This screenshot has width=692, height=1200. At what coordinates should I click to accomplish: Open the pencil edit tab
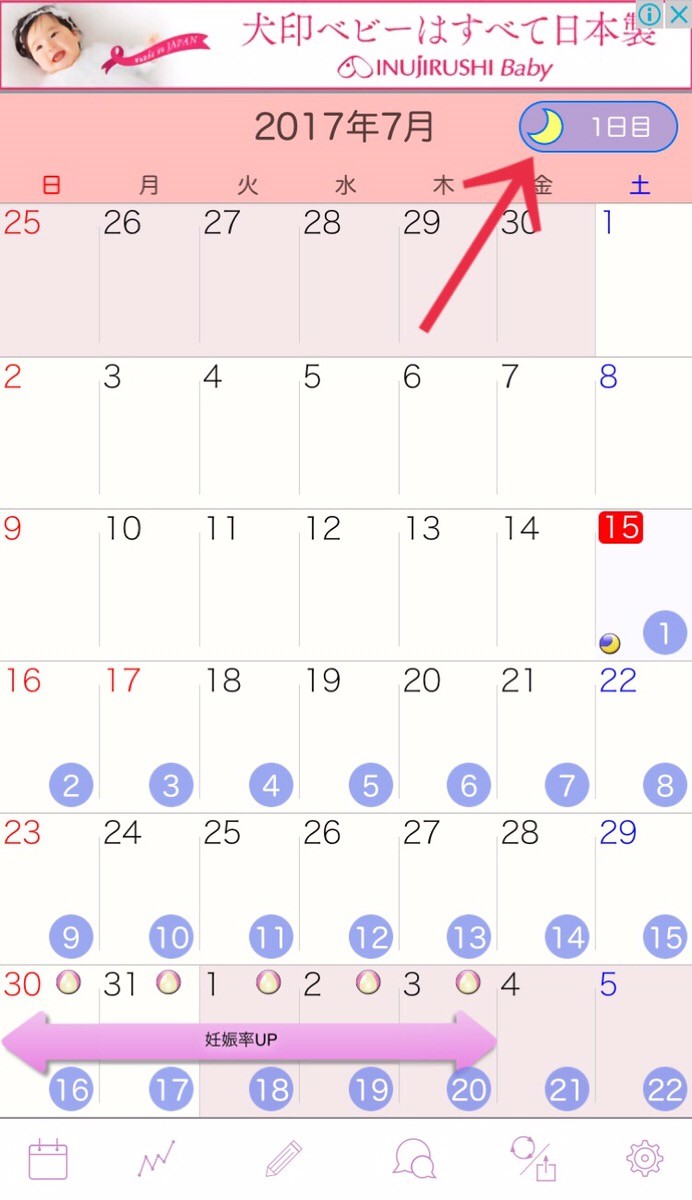click(x=284, y=1160)
